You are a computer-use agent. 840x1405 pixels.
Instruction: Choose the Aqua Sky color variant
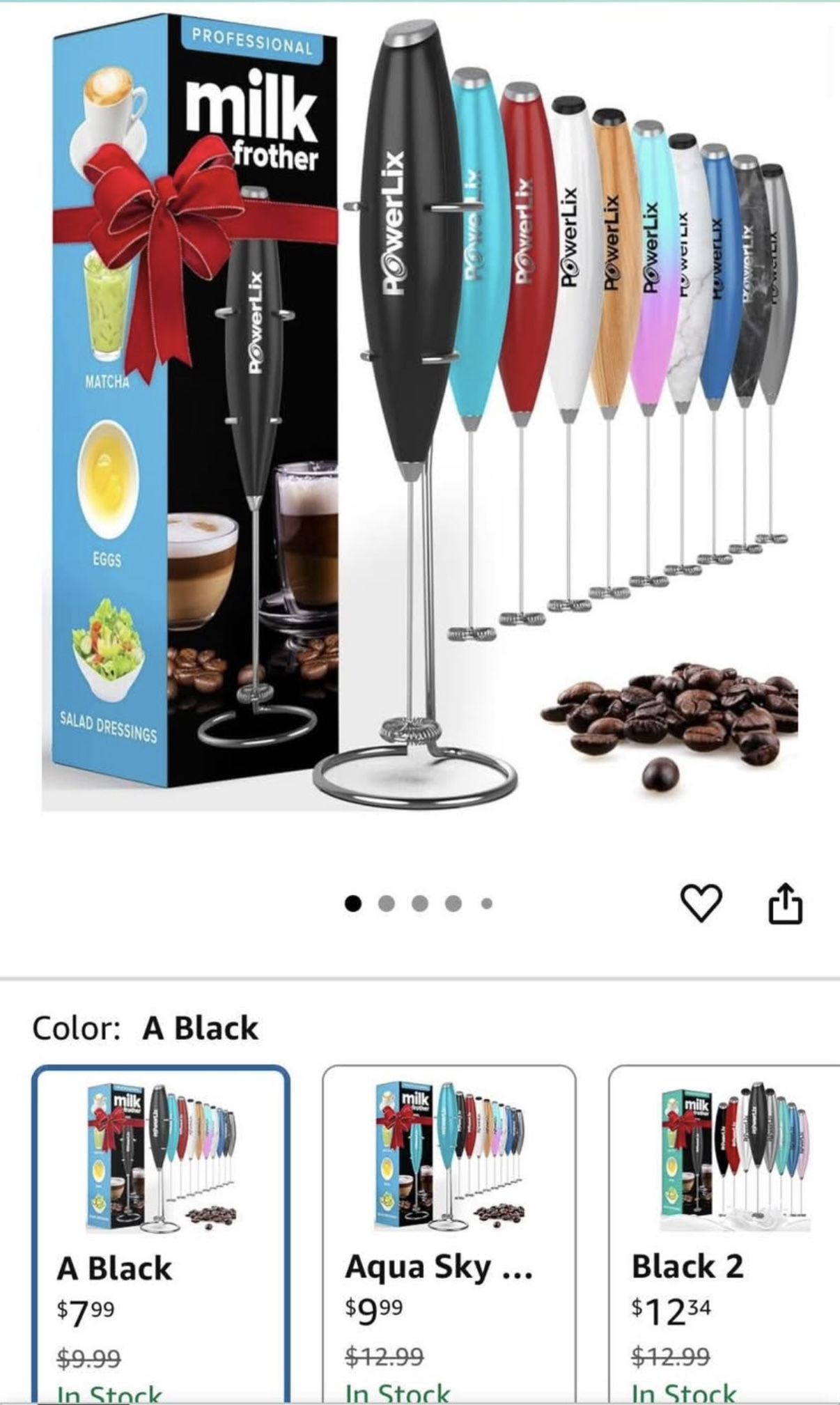pos(449,1234)
